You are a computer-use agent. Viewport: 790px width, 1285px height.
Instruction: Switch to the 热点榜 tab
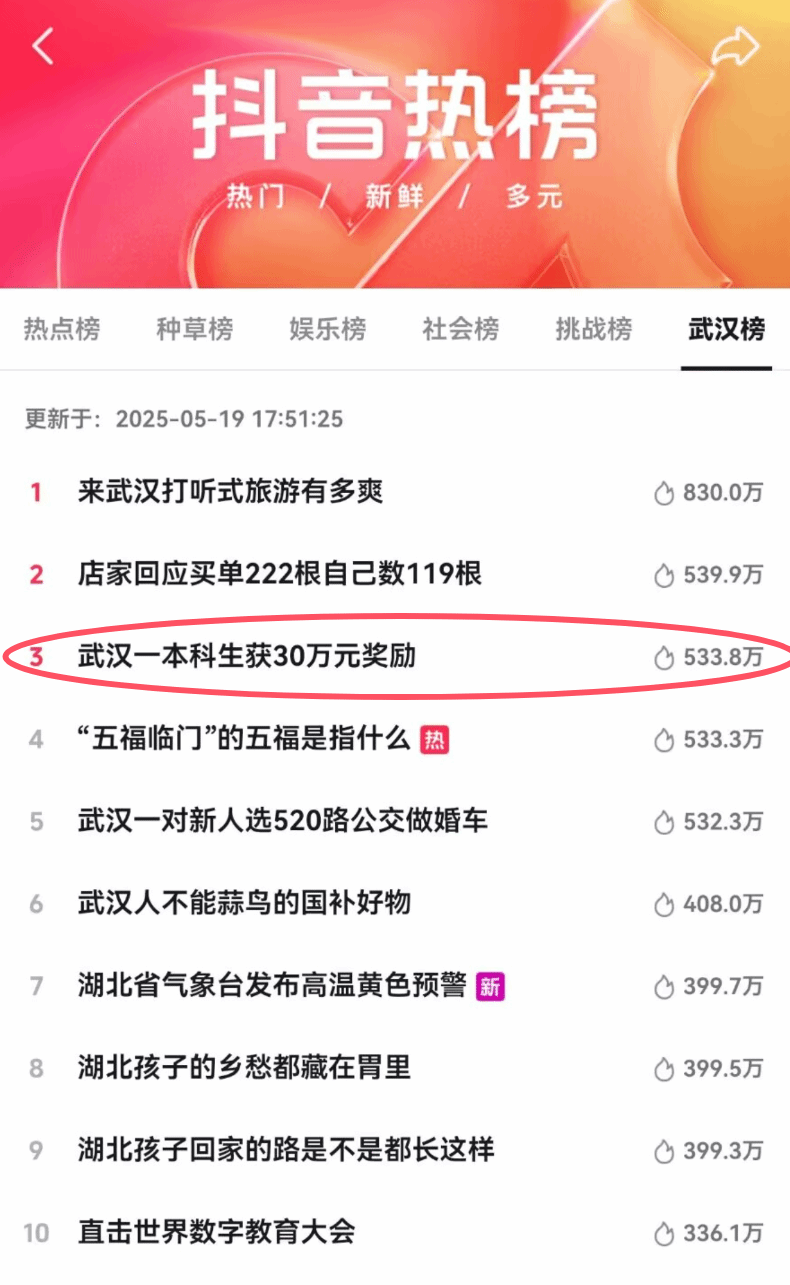[62, 329]
